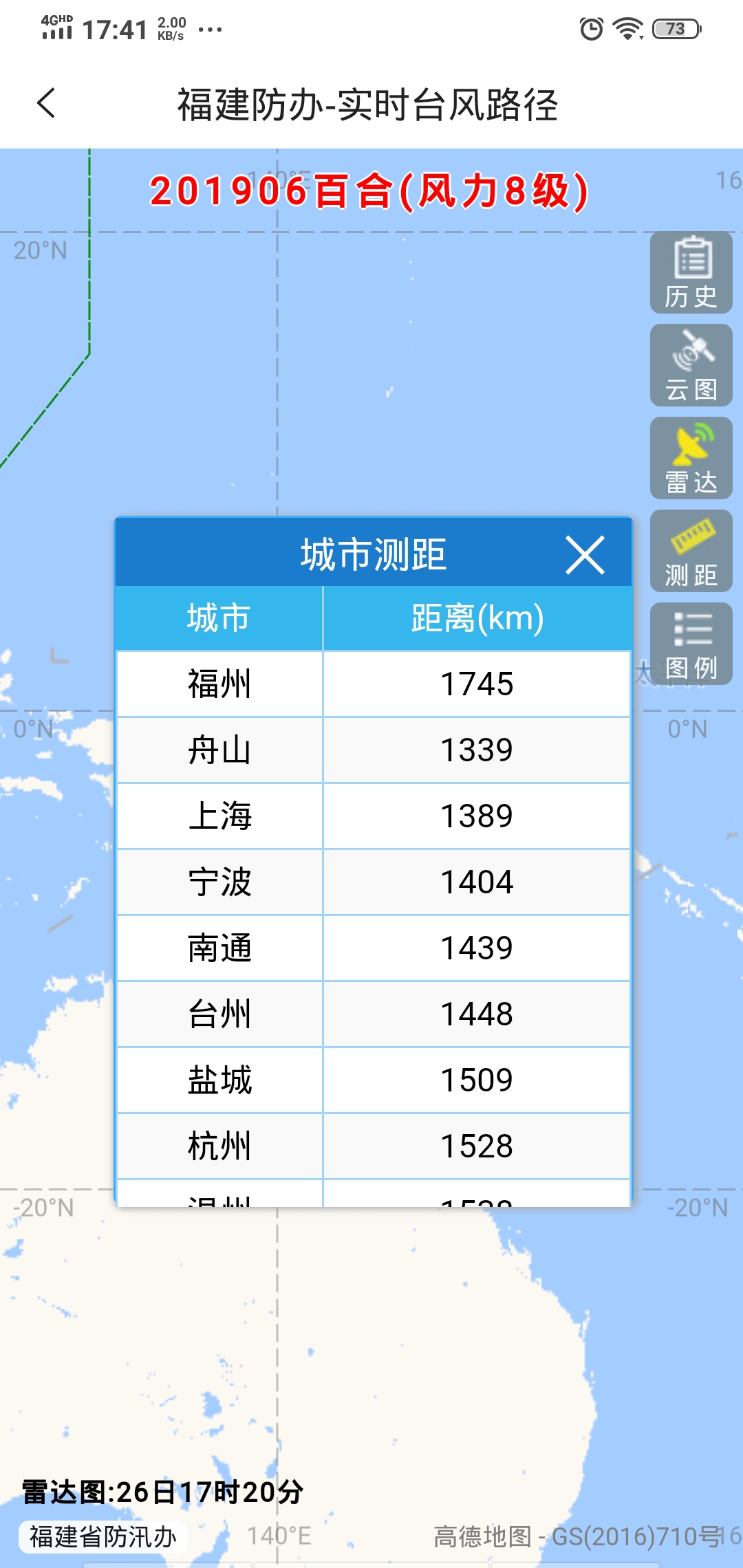743x1568 pixels.
Task: Close the 城市测距 dialog
Action: (x=585, y=555)
